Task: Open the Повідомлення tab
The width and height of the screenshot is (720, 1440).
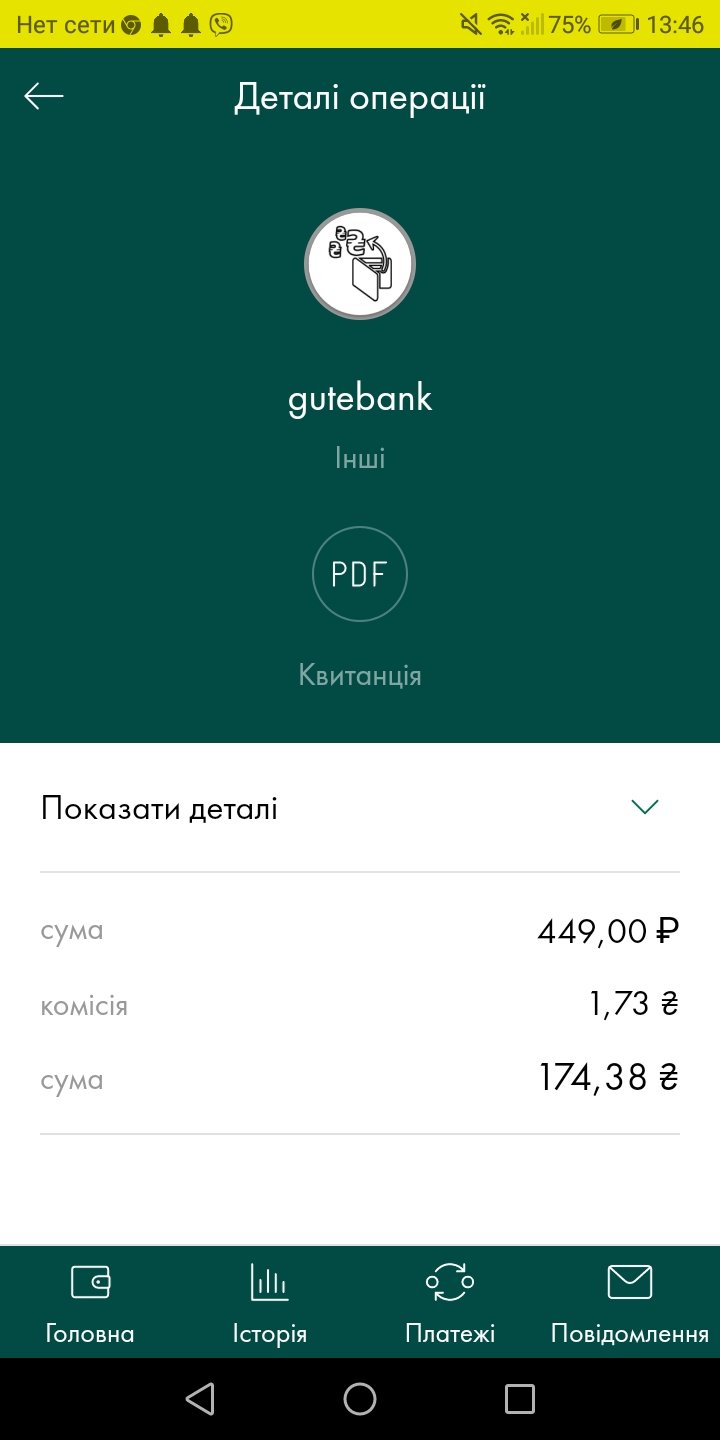Action: tap(630, 1302)
